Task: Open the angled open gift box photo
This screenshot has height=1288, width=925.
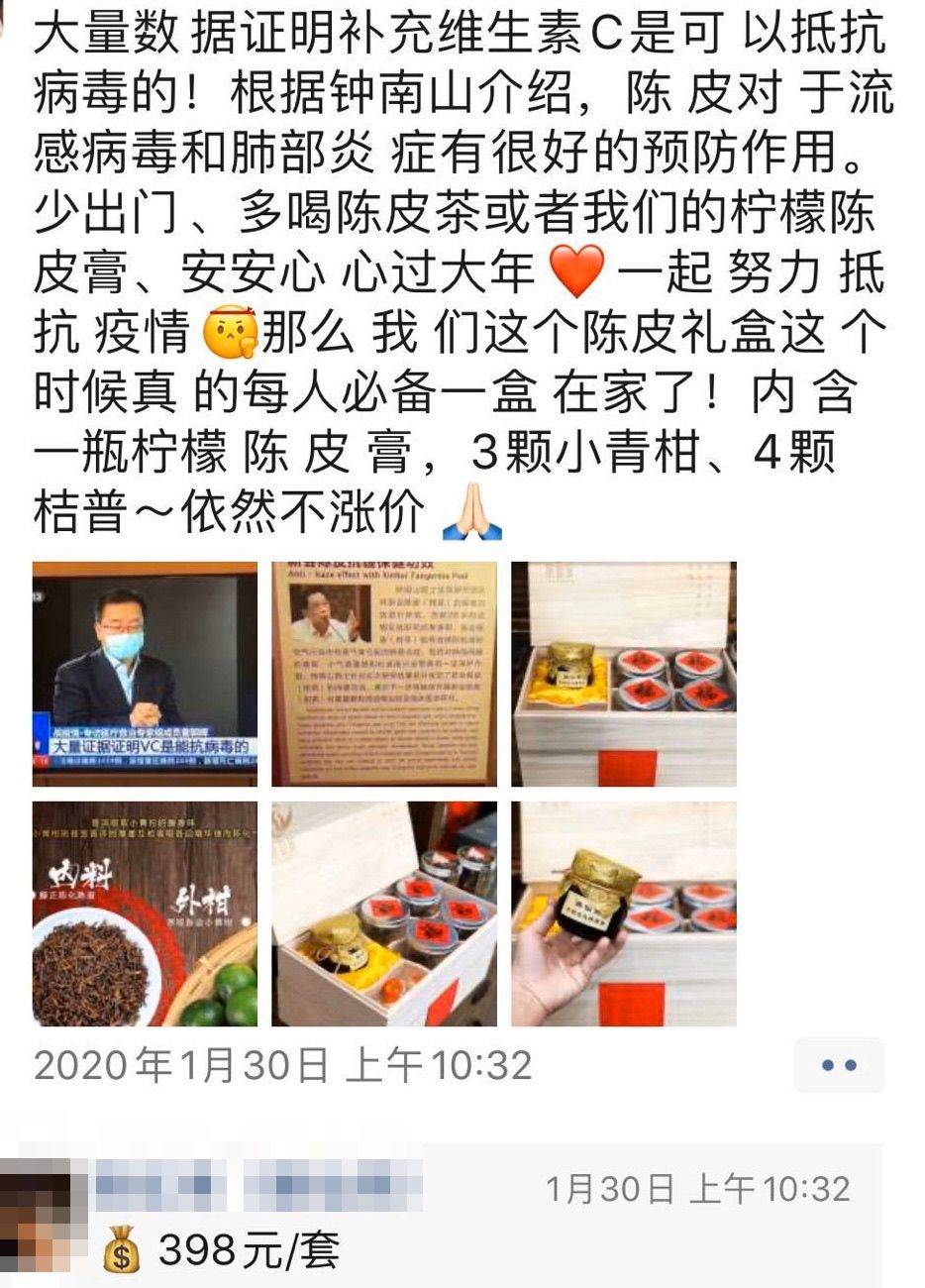Action: [x=384, y=913]
